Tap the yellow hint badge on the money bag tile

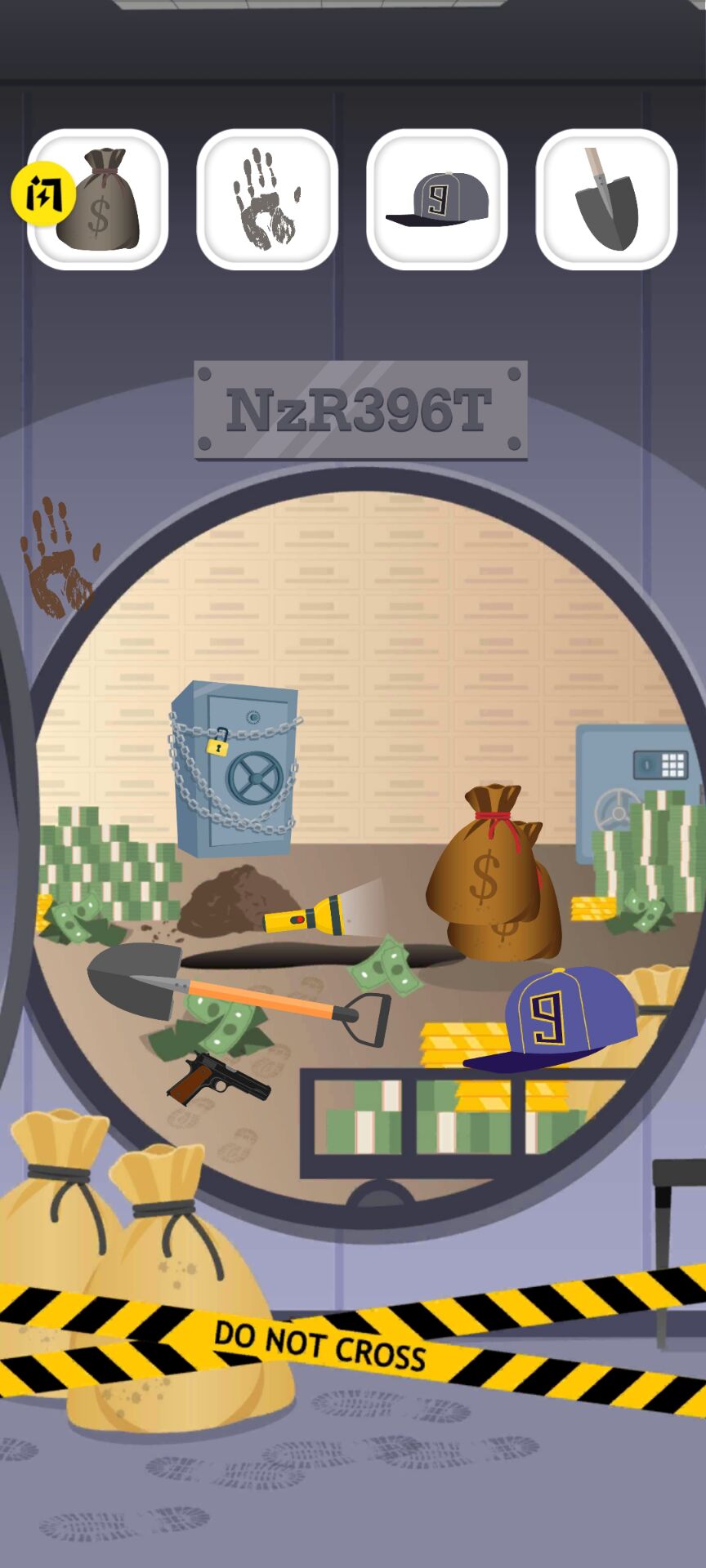click(x=42, y=194)
